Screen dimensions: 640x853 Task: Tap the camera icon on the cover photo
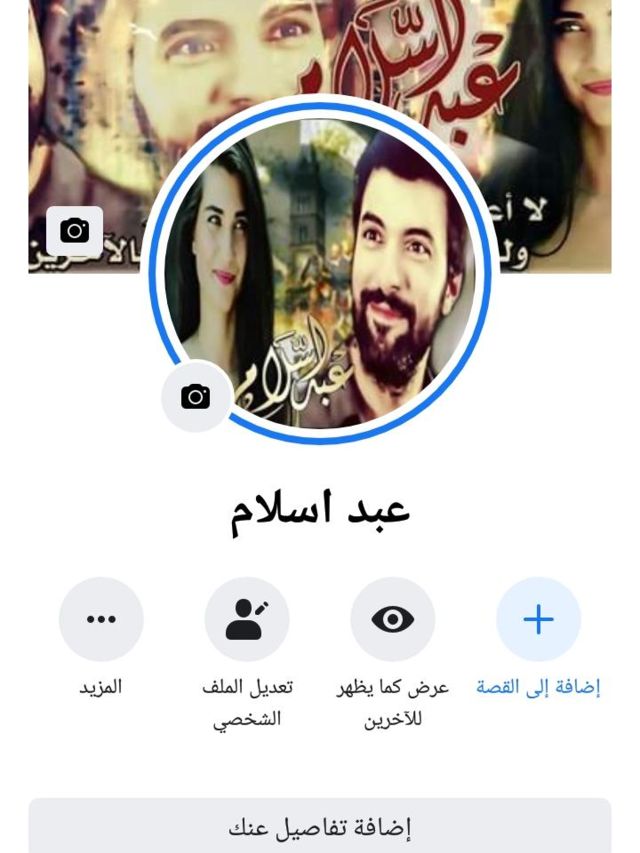pyautogui.click(x=75, y=231)
